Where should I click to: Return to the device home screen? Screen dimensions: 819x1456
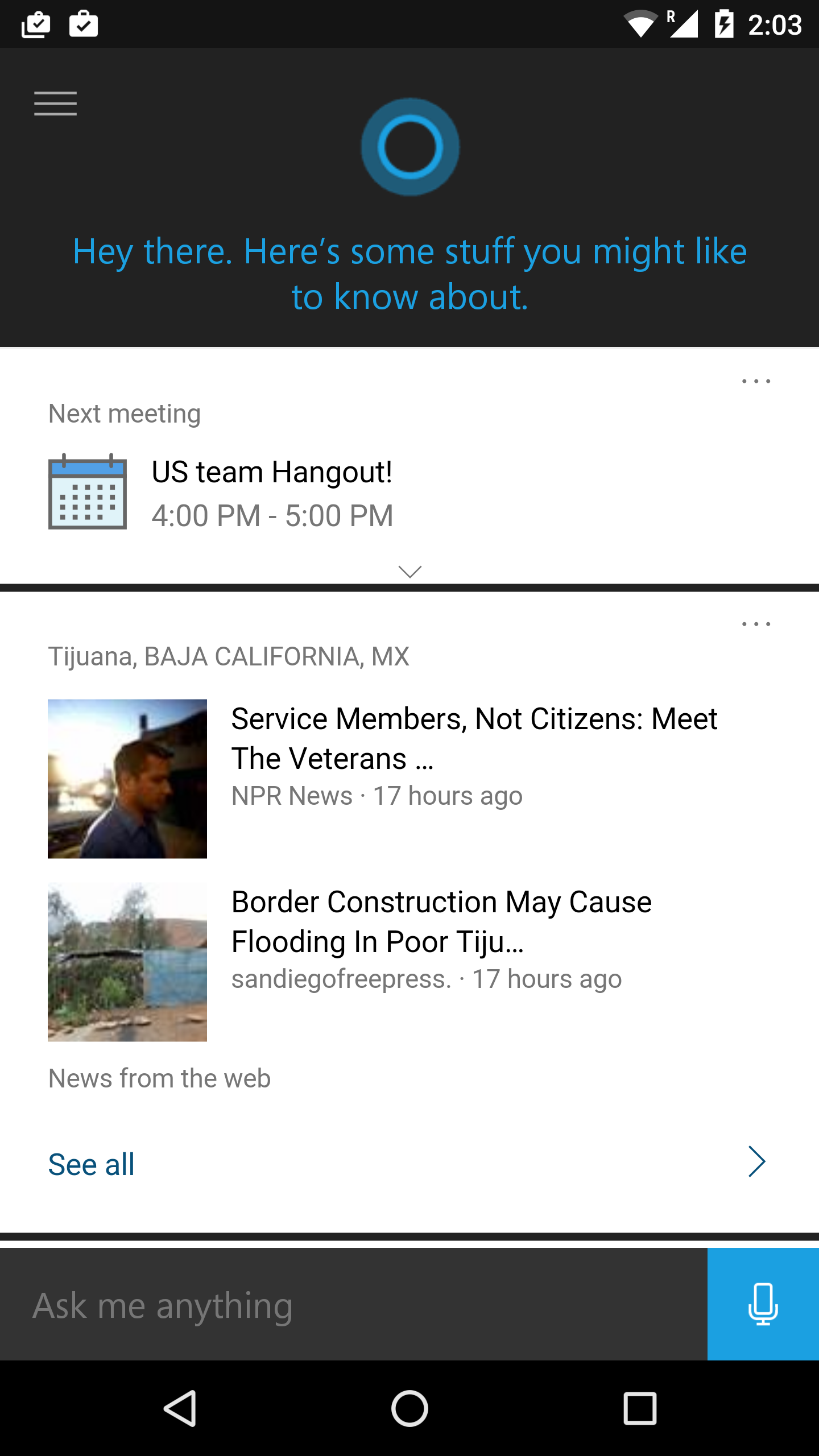[x=409, y=1408]
